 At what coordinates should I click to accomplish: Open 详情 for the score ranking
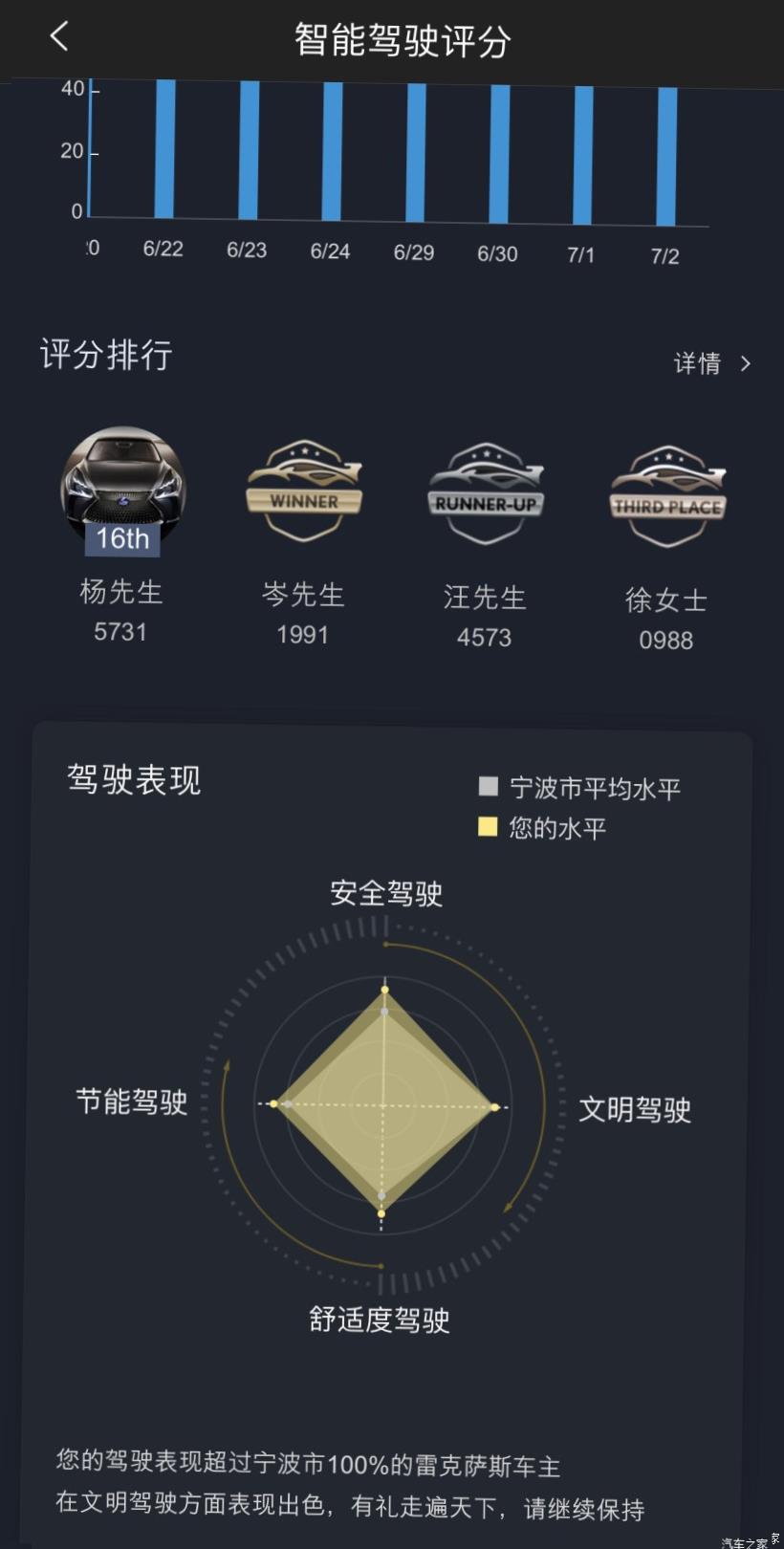pyautogui.click(x=711, y=363)
